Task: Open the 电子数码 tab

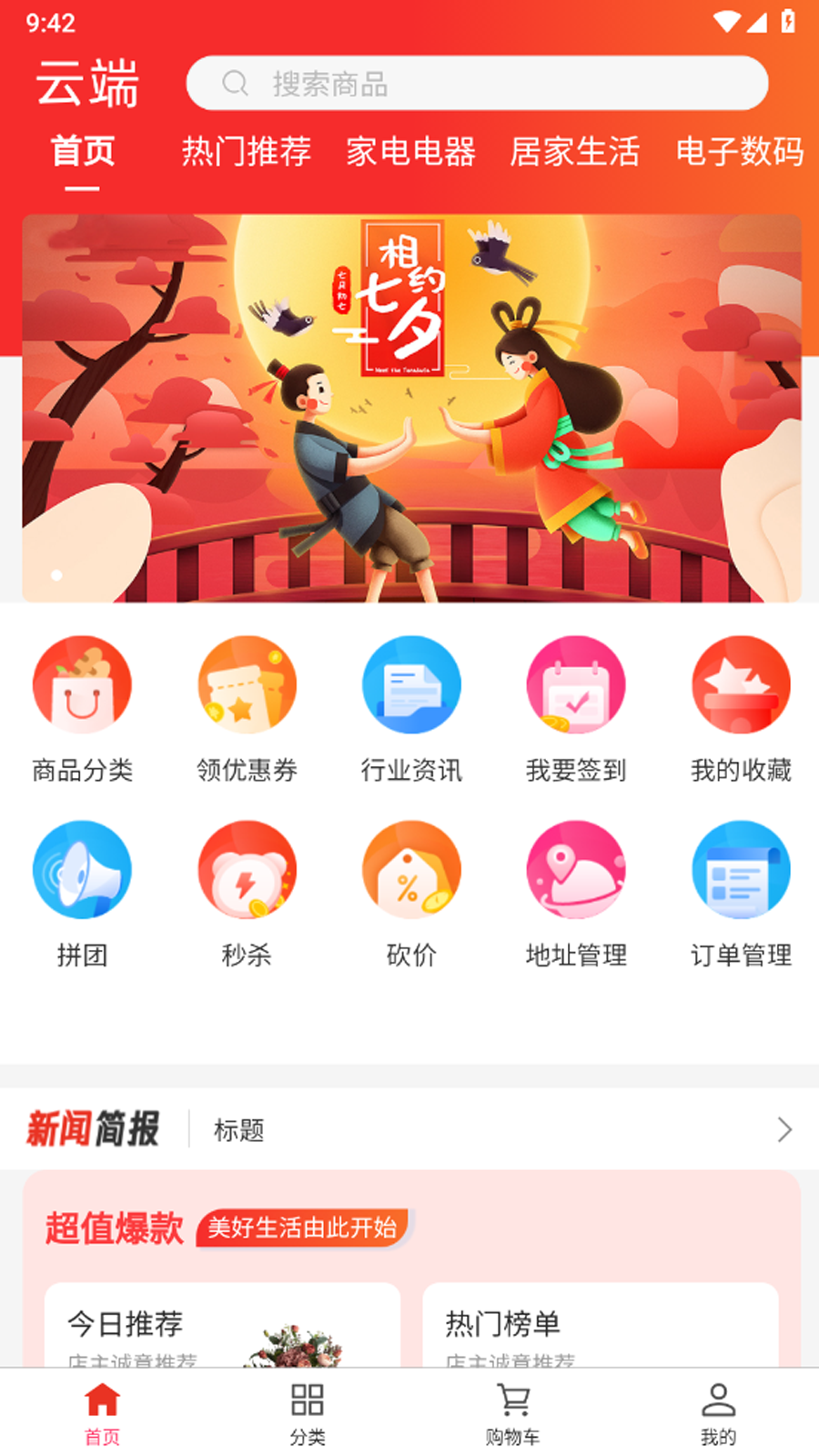Action: [x=741, y=153]
